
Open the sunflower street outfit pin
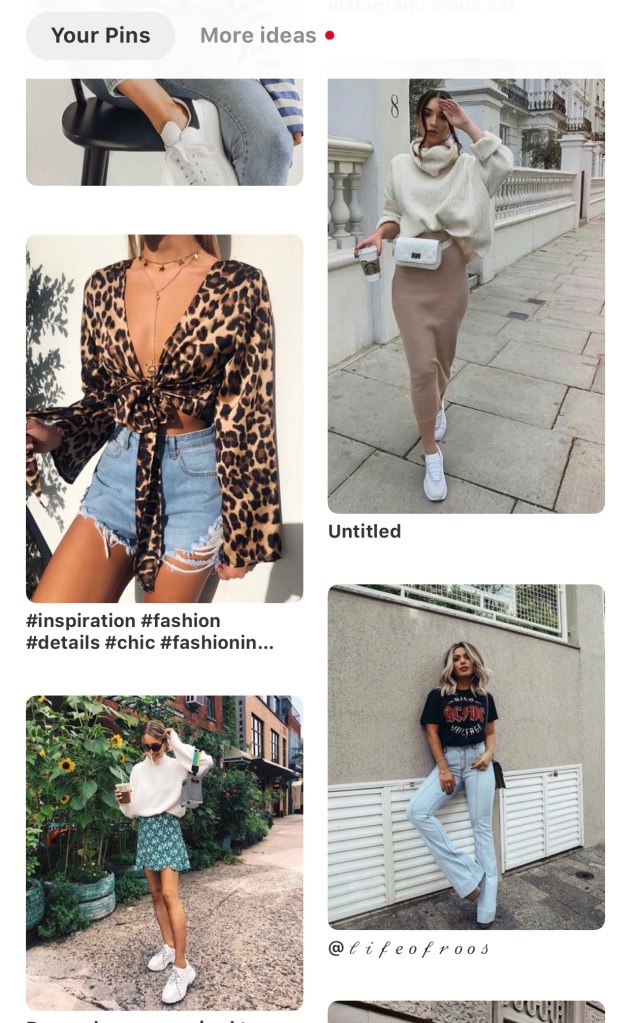(164, 852)
